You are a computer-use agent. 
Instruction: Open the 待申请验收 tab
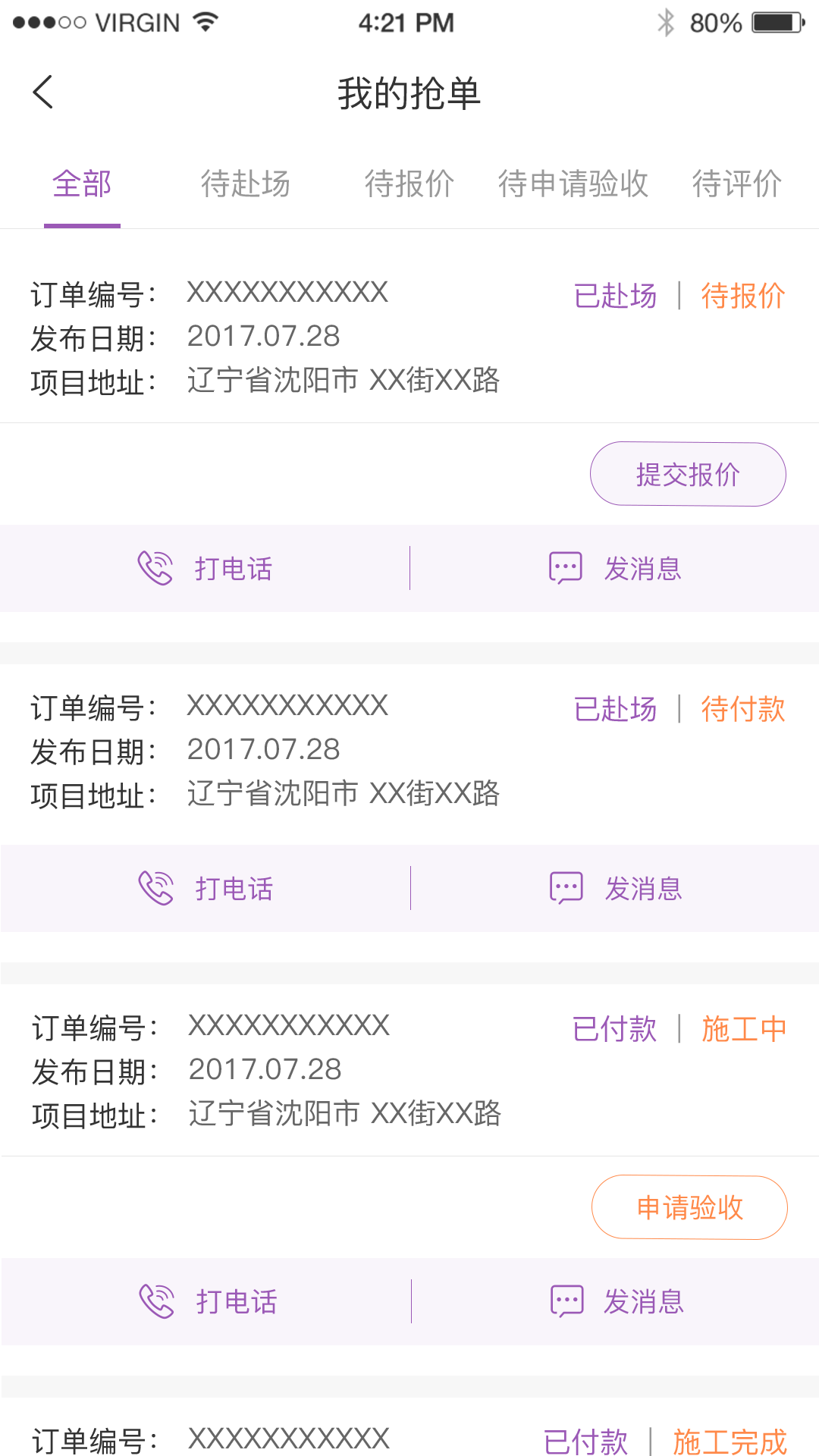(573, 184)
